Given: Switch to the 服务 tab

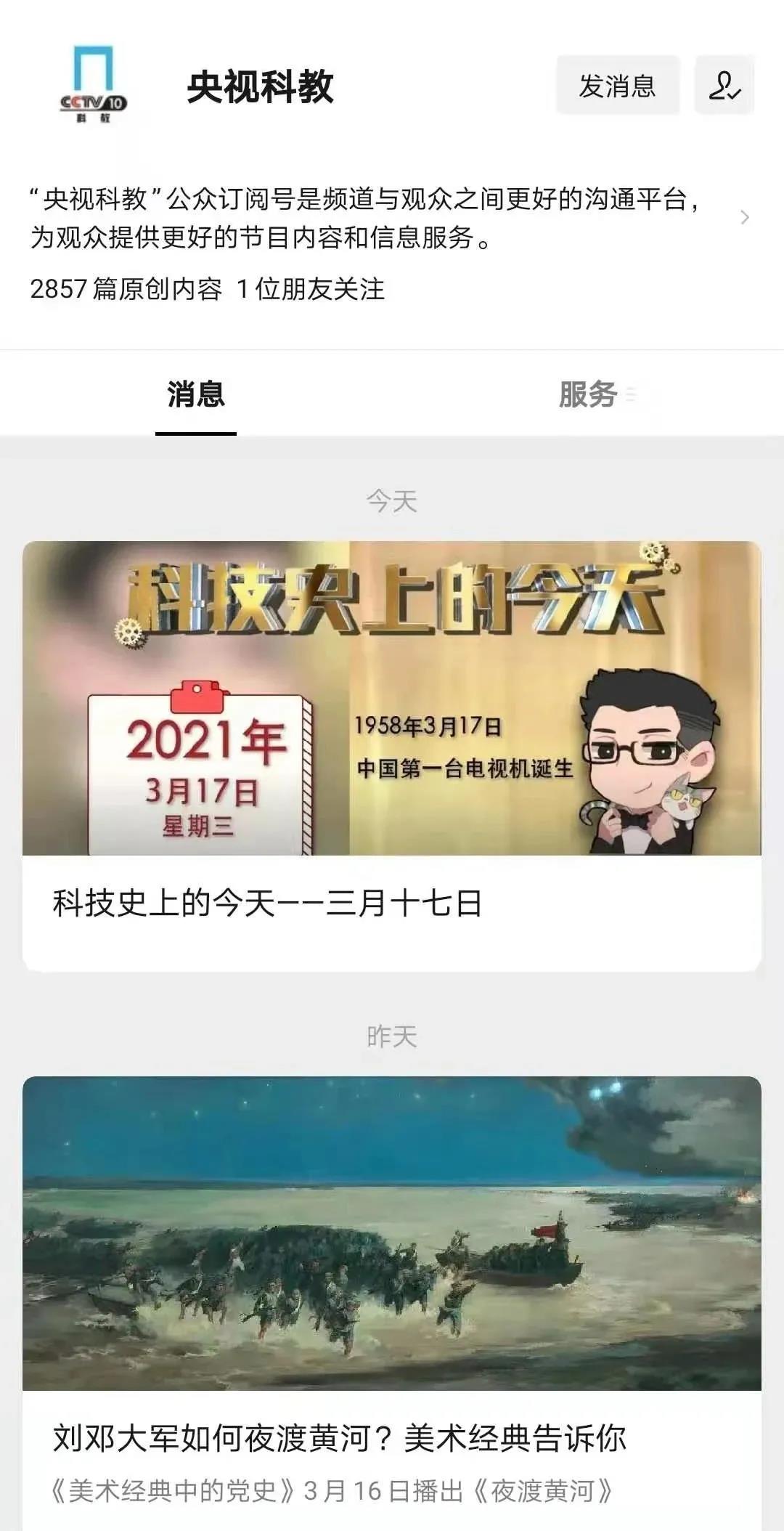Looking at the screenshot, I should coord(588,394).
